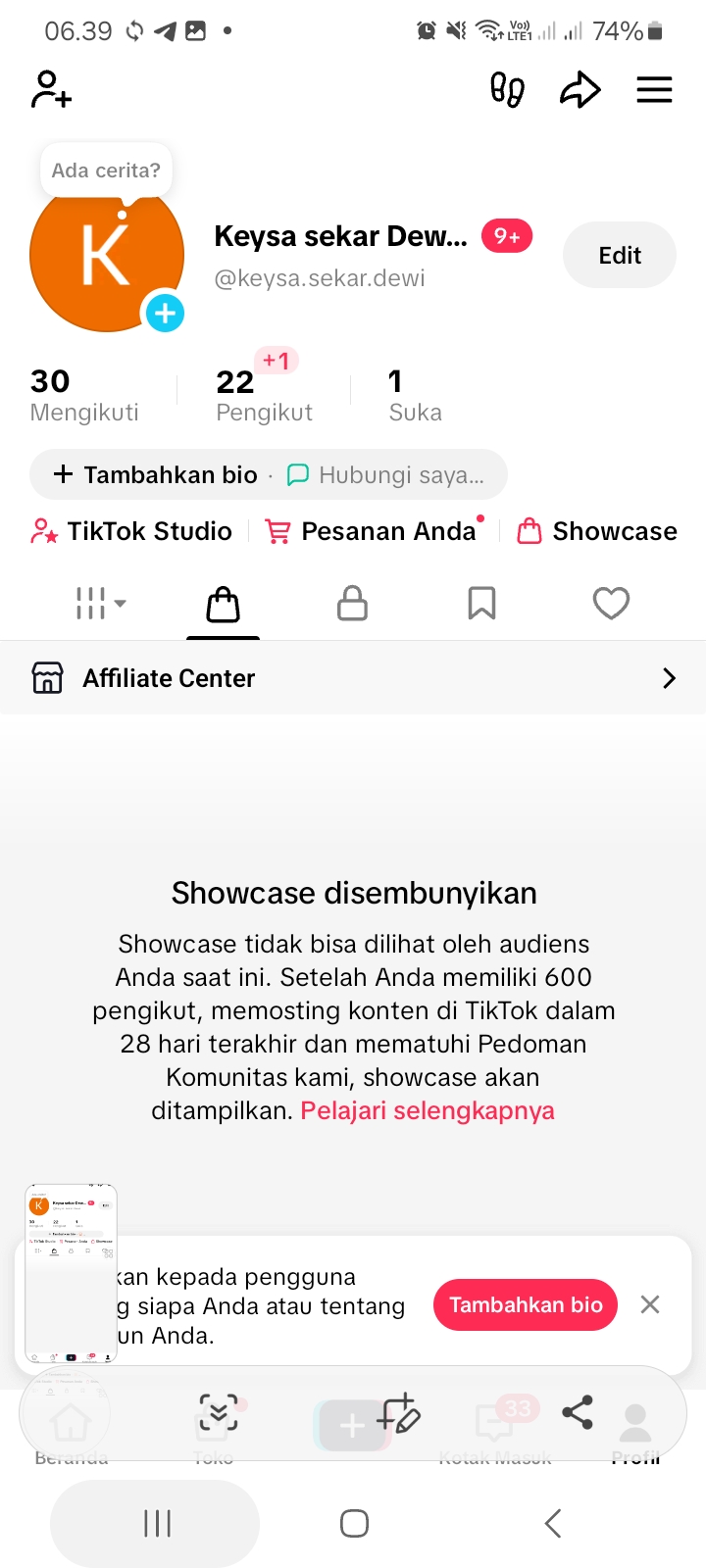Share profile via the arrow icon

click(x=580, y=90)
